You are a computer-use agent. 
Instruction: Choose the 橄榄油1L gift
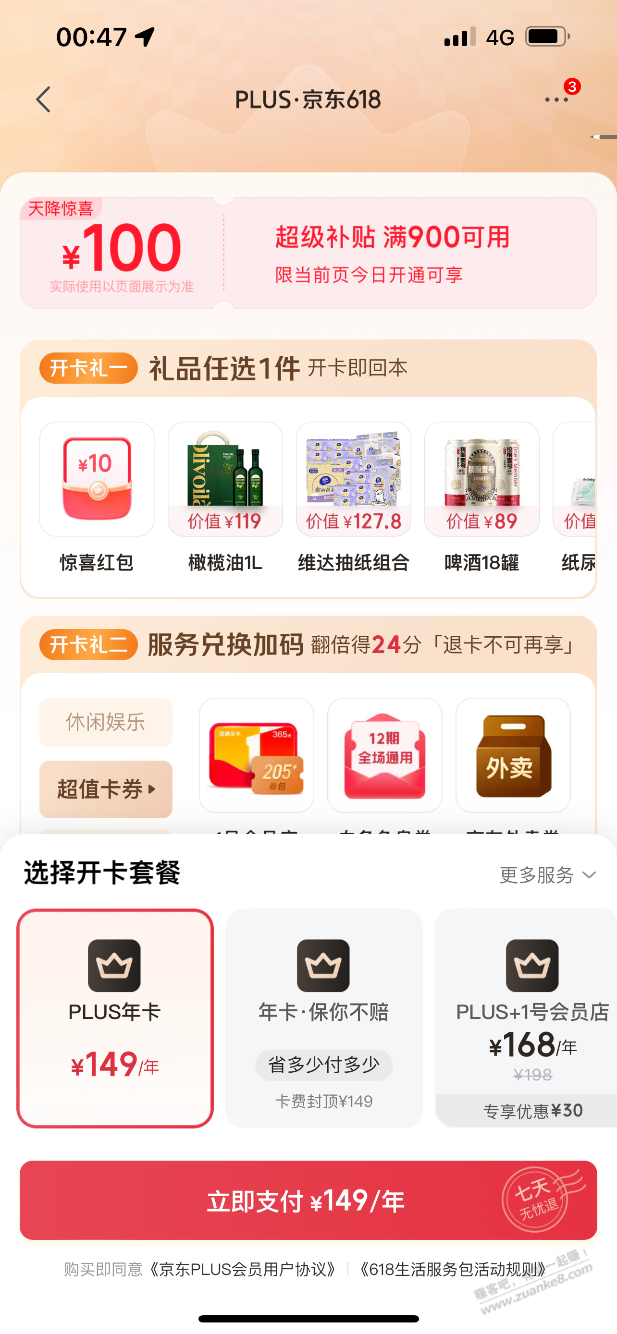point(225,480)
